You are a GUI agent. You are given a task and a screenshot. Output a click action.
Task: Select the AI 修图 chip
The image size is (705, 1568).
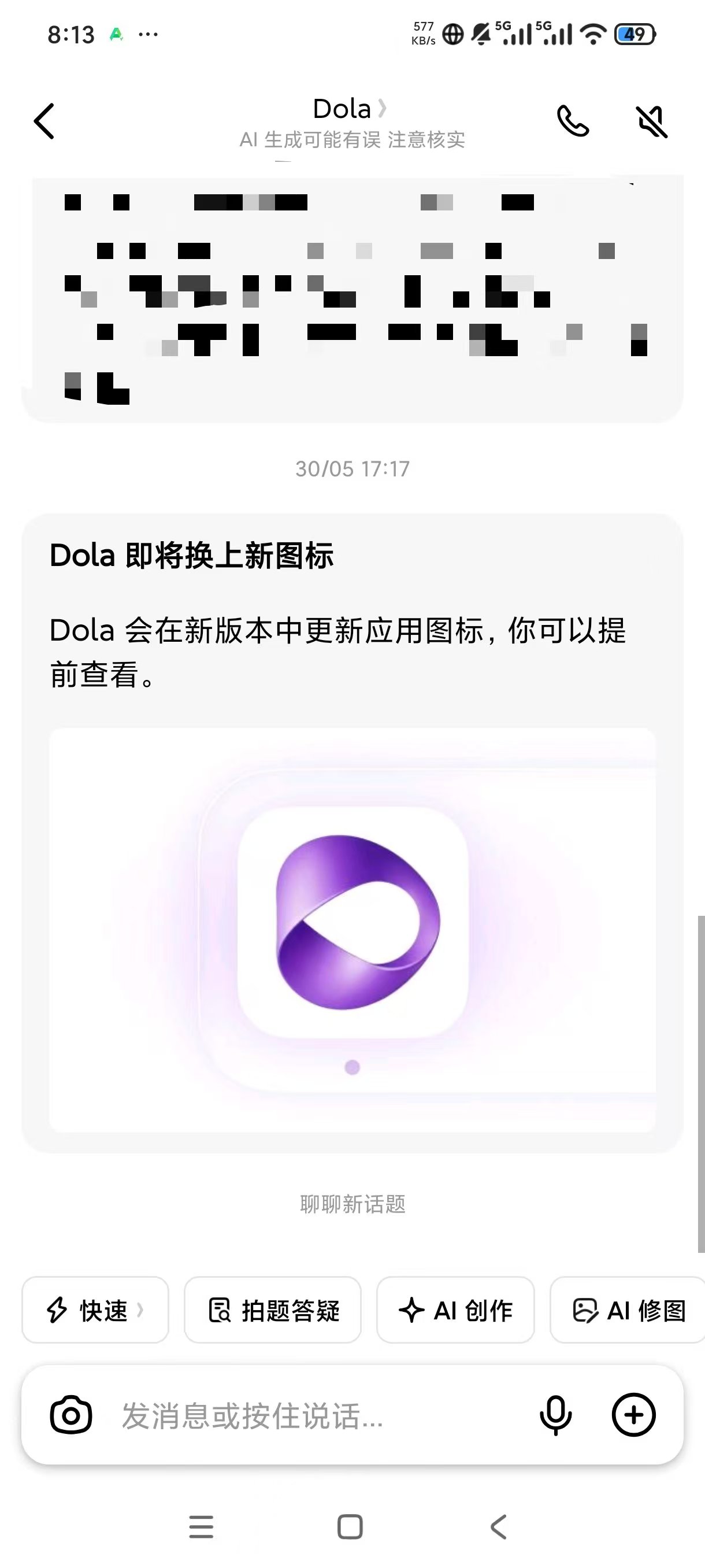(x=628, y=1310)
